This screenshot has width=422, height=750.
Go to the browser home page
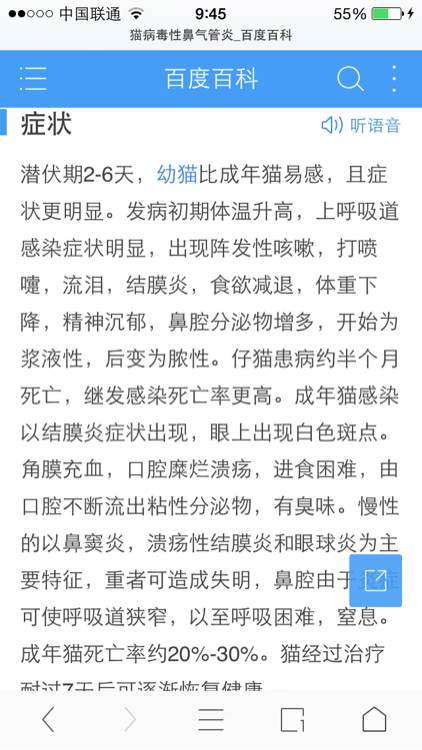[x=374, y=719]
